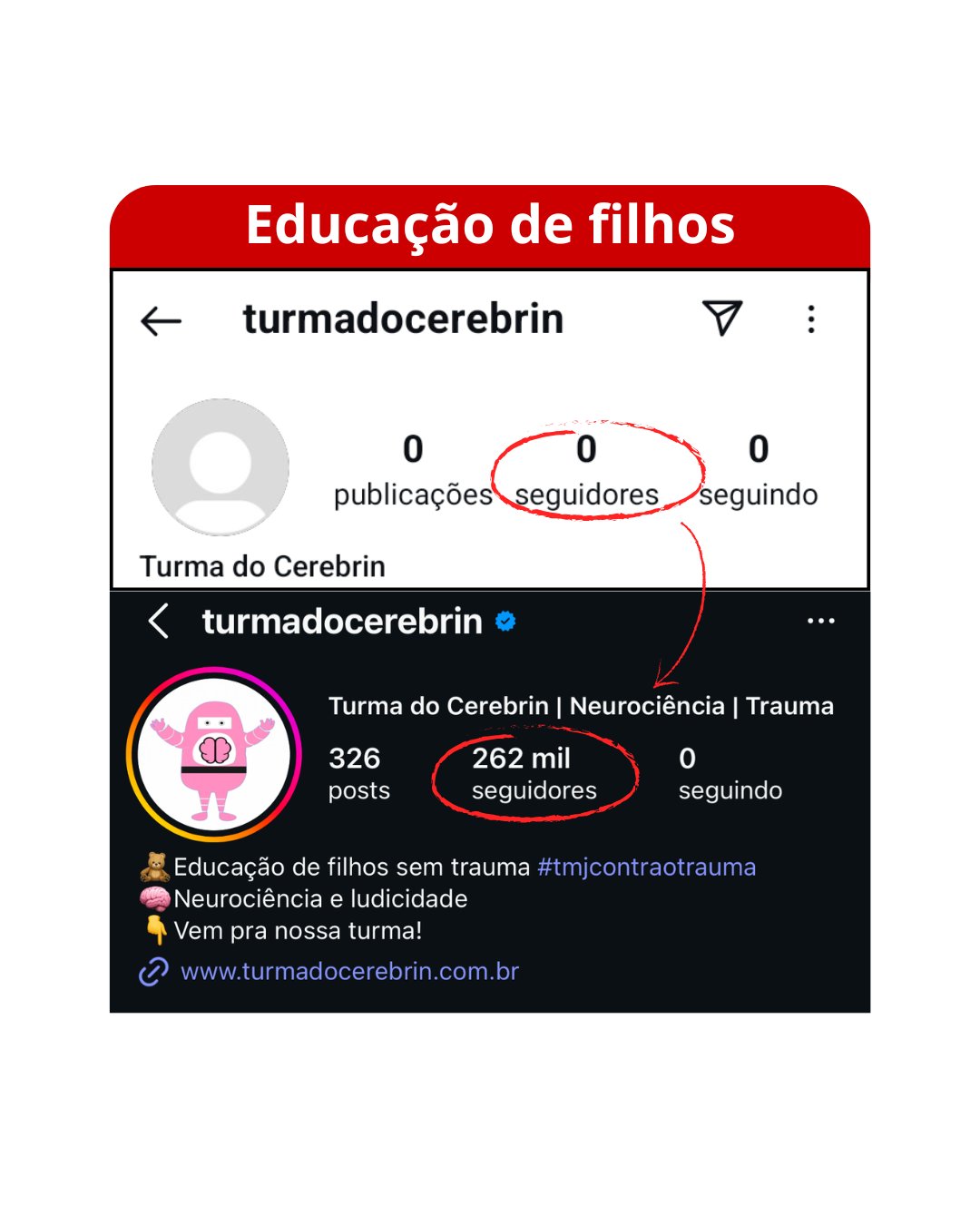Screen dimensions: 980x1225
Task: Click the back chevron on the verified profile
Action: [156, 621]
